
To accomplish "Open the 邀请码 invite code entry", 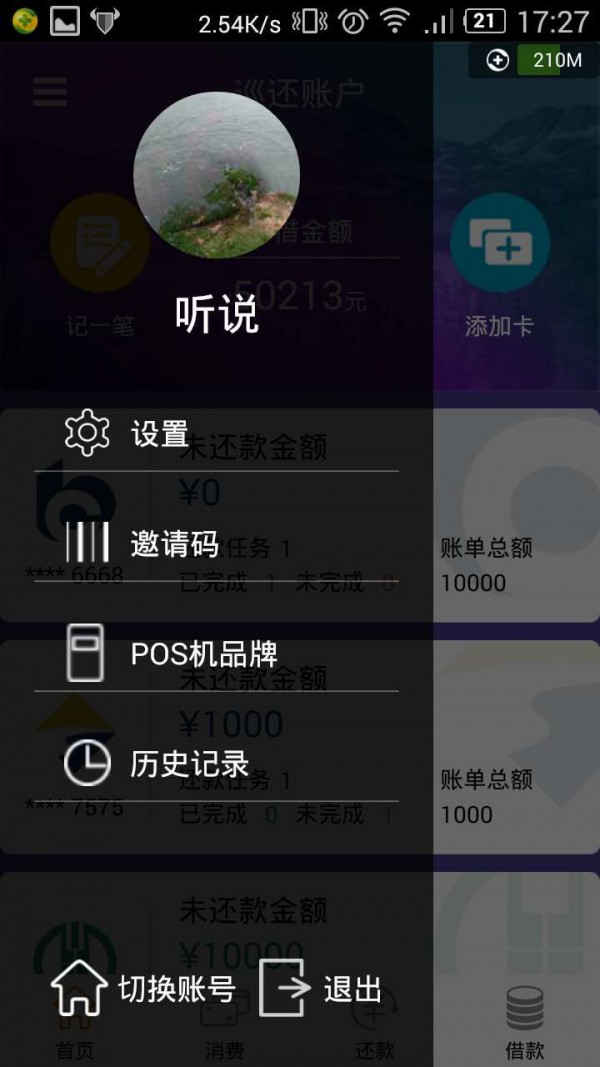I will (x=175, y=544).
